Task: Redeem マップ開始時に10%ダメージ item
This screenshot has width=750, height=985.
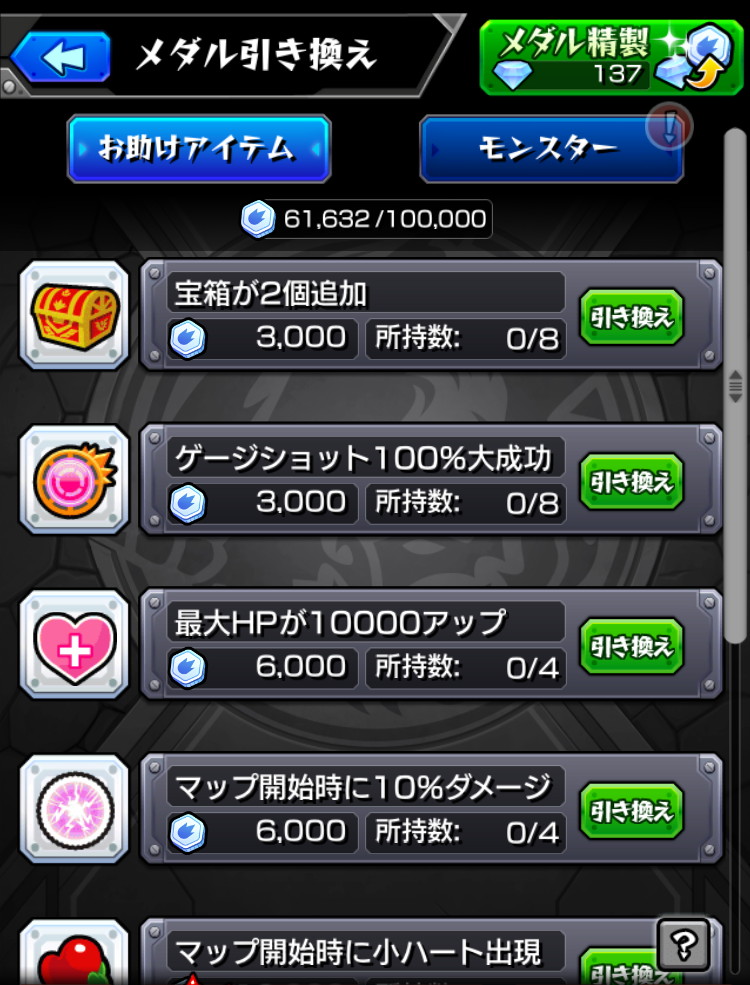Action: coord(631,810)
